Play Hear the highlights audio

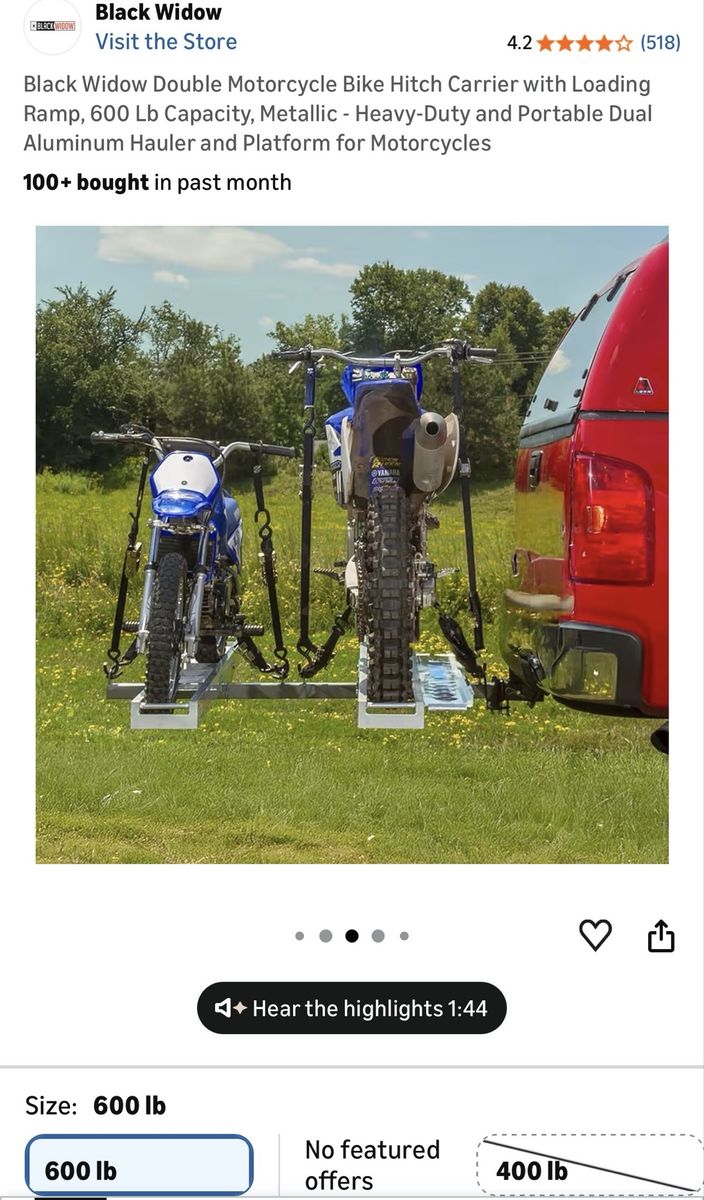tap(352, 1008)
